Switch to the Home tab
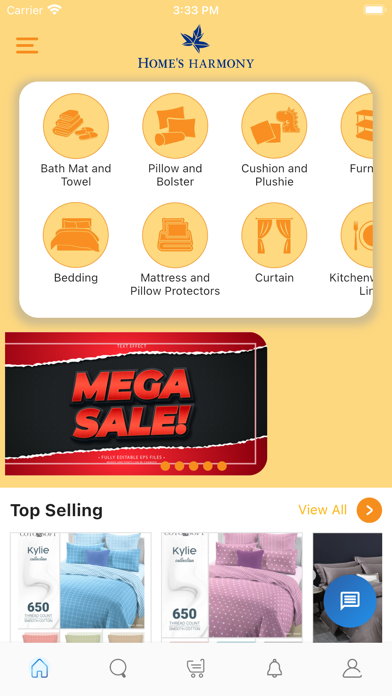The width and height of the screenshot is (392, 696). pyautogui.click(x=40, y=668)
